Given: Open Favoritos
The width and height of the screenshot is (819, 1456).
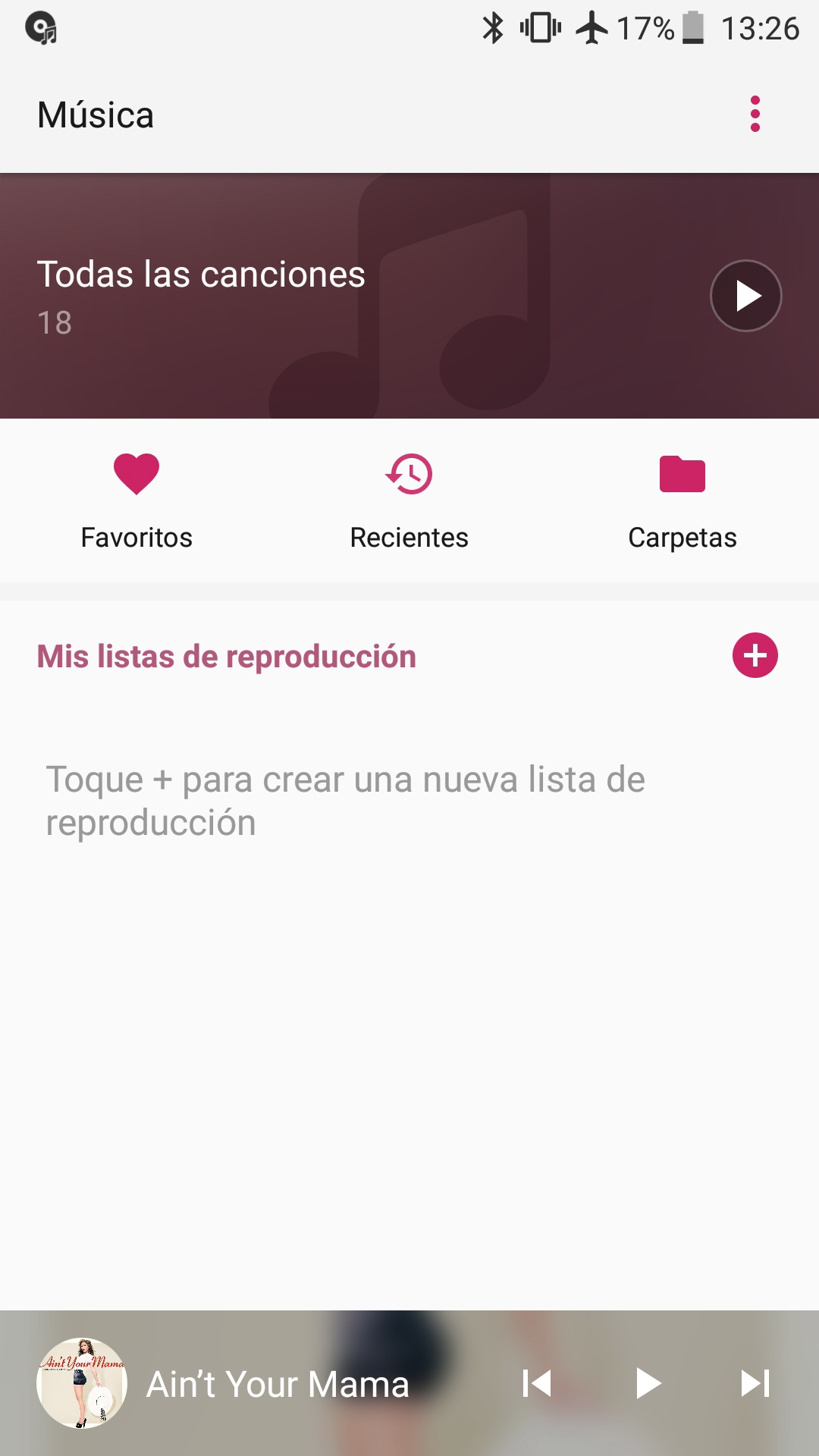Looking at the screenshot, I should (136, 500).
